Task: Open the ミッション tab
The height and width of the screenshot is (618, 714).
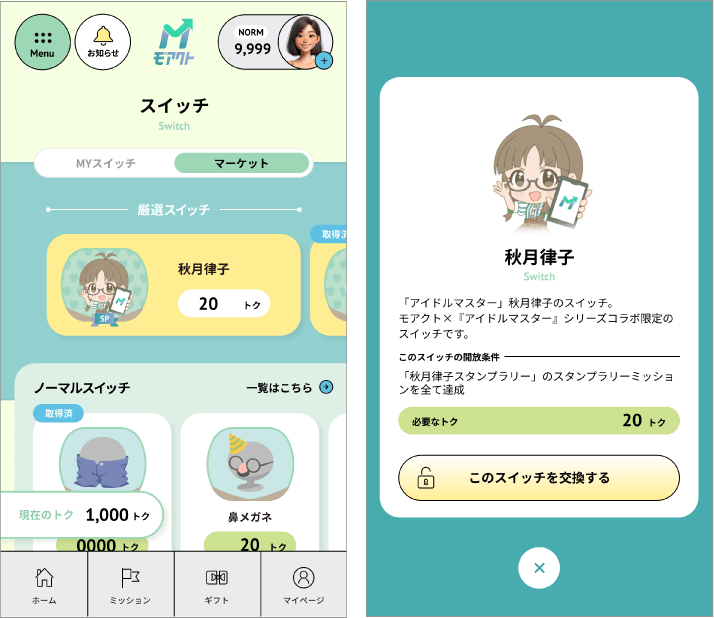Action: (x=130, y=585)
